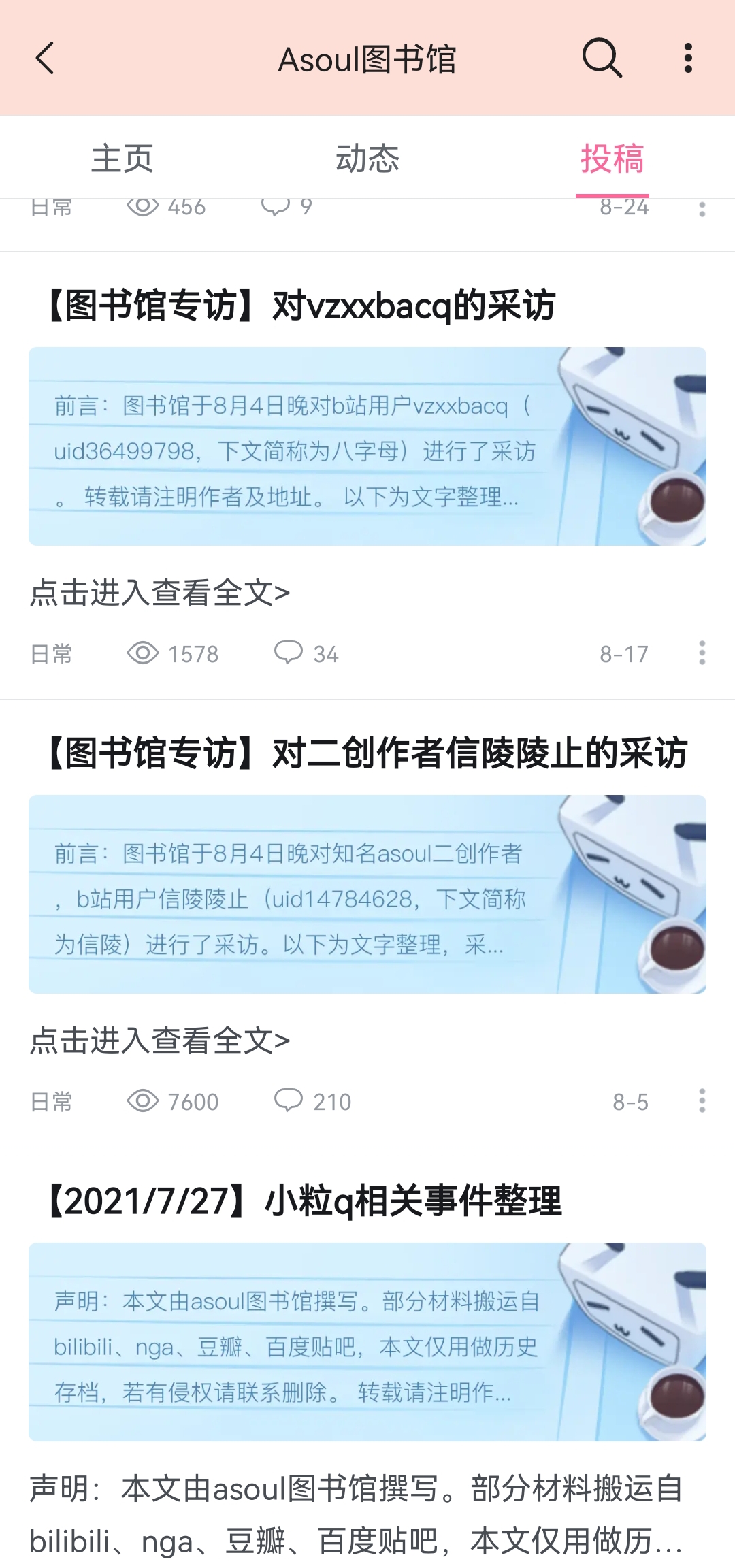Open comments with 34 replies

pyautogui.click(x=306, y=653)
